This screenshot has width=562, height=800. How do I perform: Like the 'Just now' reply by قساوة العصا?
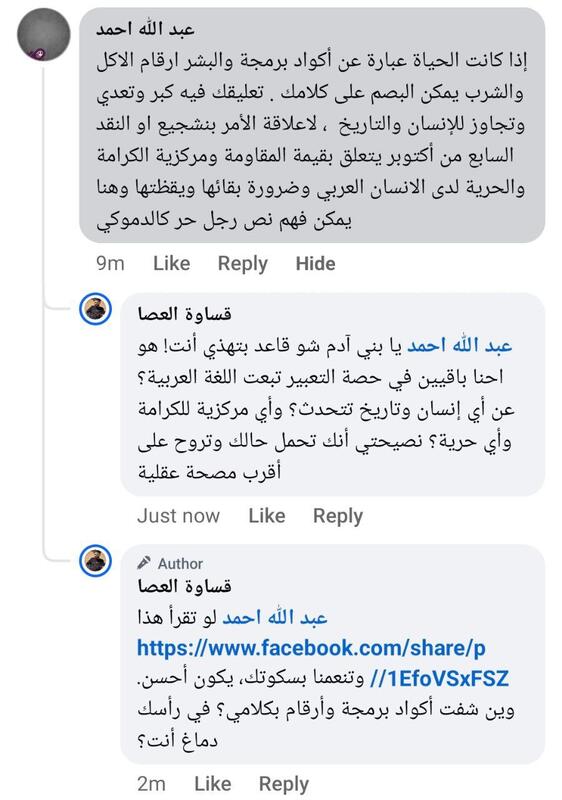(267, 516)
